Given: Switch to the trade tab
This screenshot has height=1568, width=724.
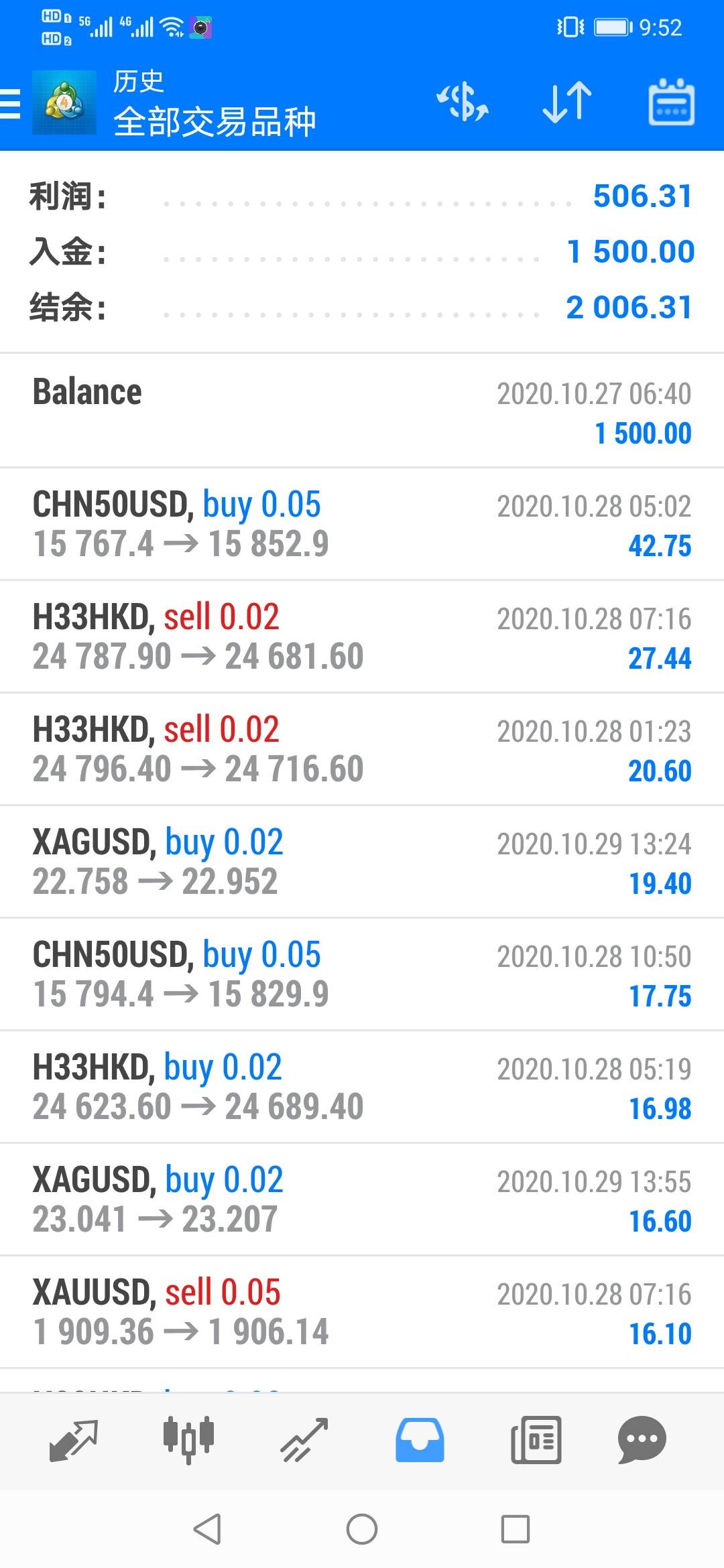Looking at the screenshot, I should tap(304, 1440).
